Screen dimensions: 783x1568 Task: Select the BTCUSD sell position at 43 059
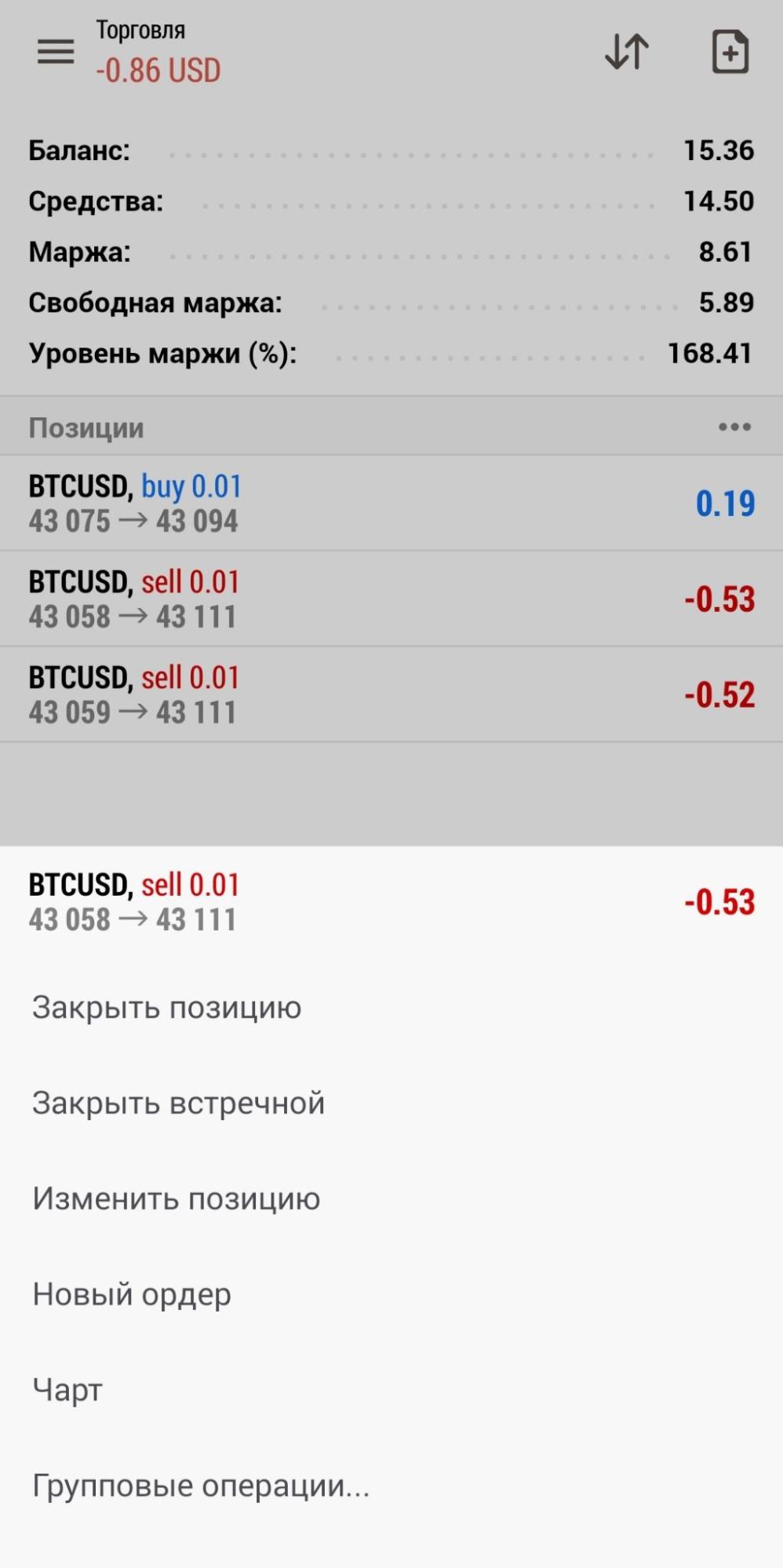pyautogui.click(x=391, y=694)
